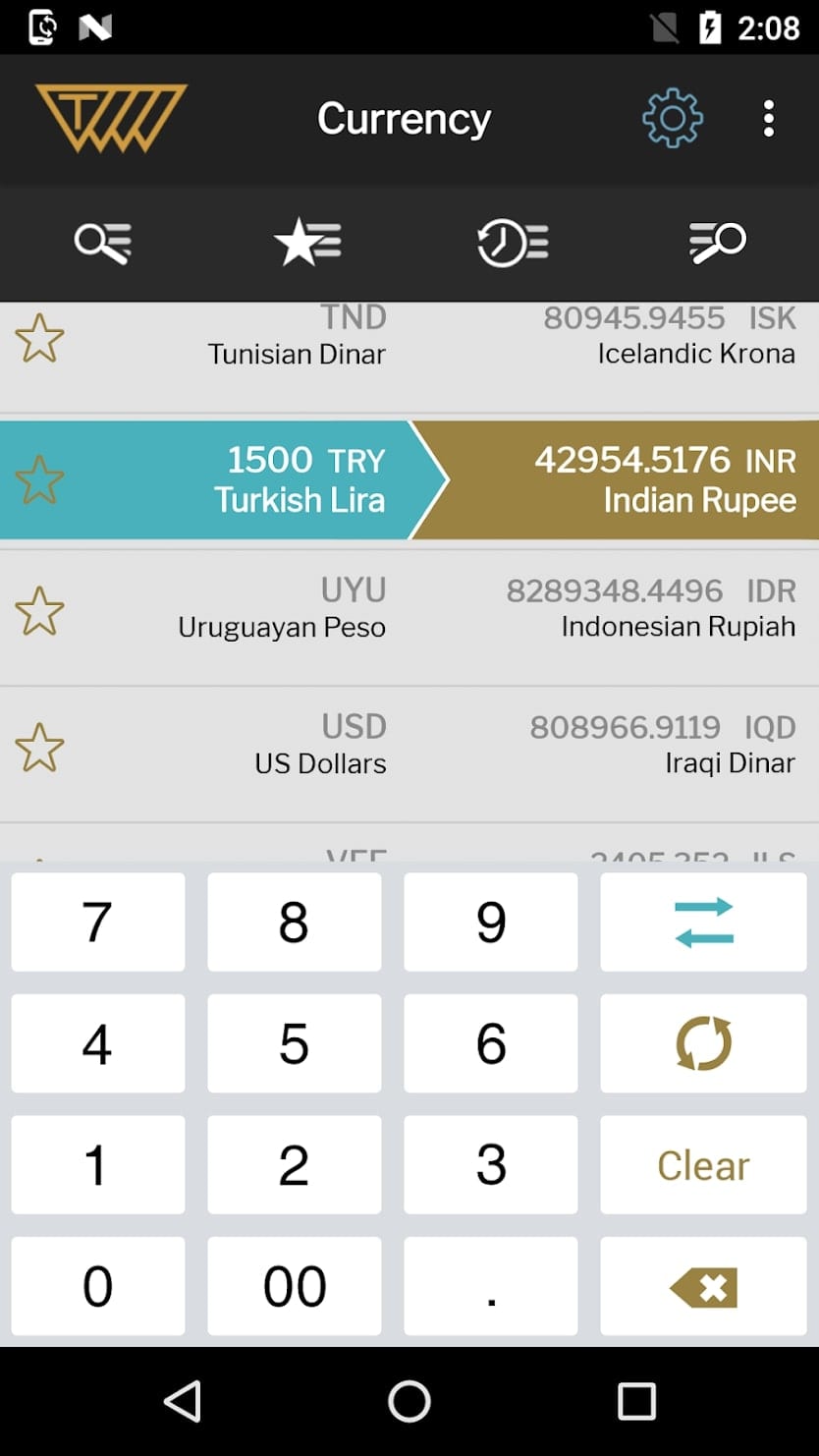
Task: Open the settings gear
Action: (673, 119)
